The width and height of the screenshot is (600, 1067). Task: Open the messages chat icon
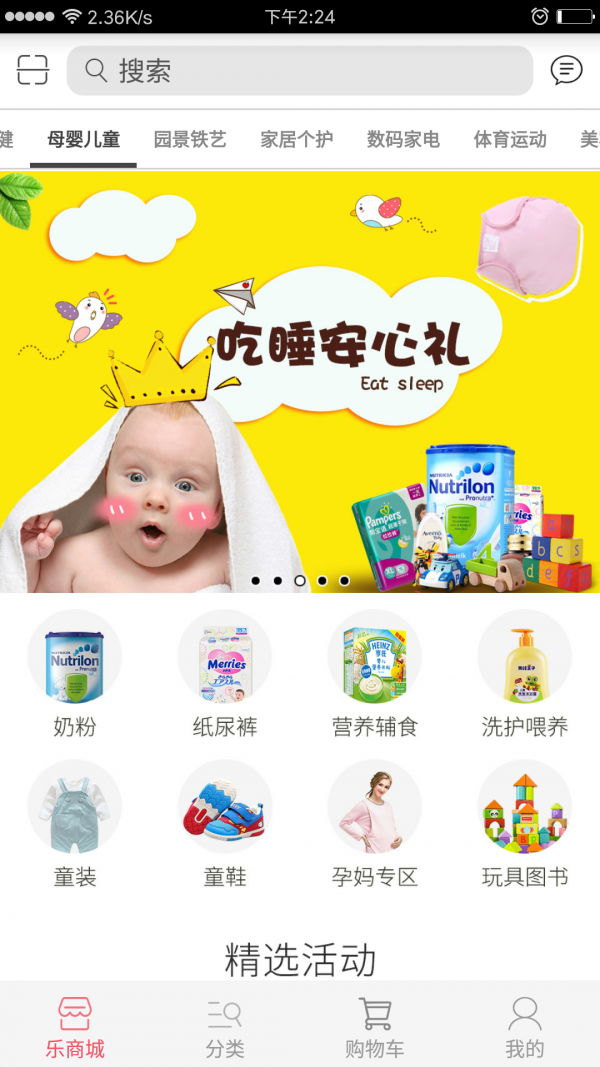[x=566, y=70]
